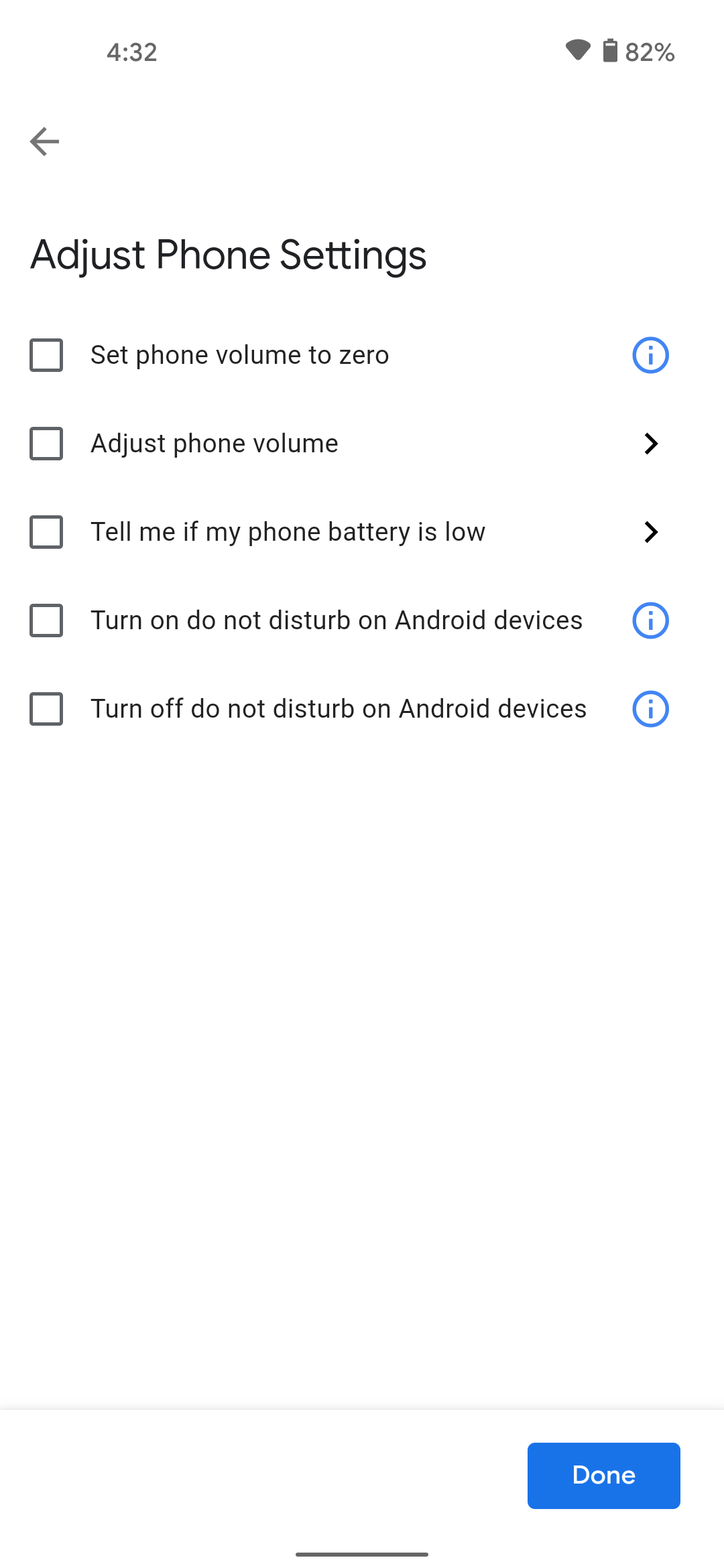724x1568 pixels.
Task: Check 'Turn off do not disturb on Android devices'
Action: click(46, 709)
